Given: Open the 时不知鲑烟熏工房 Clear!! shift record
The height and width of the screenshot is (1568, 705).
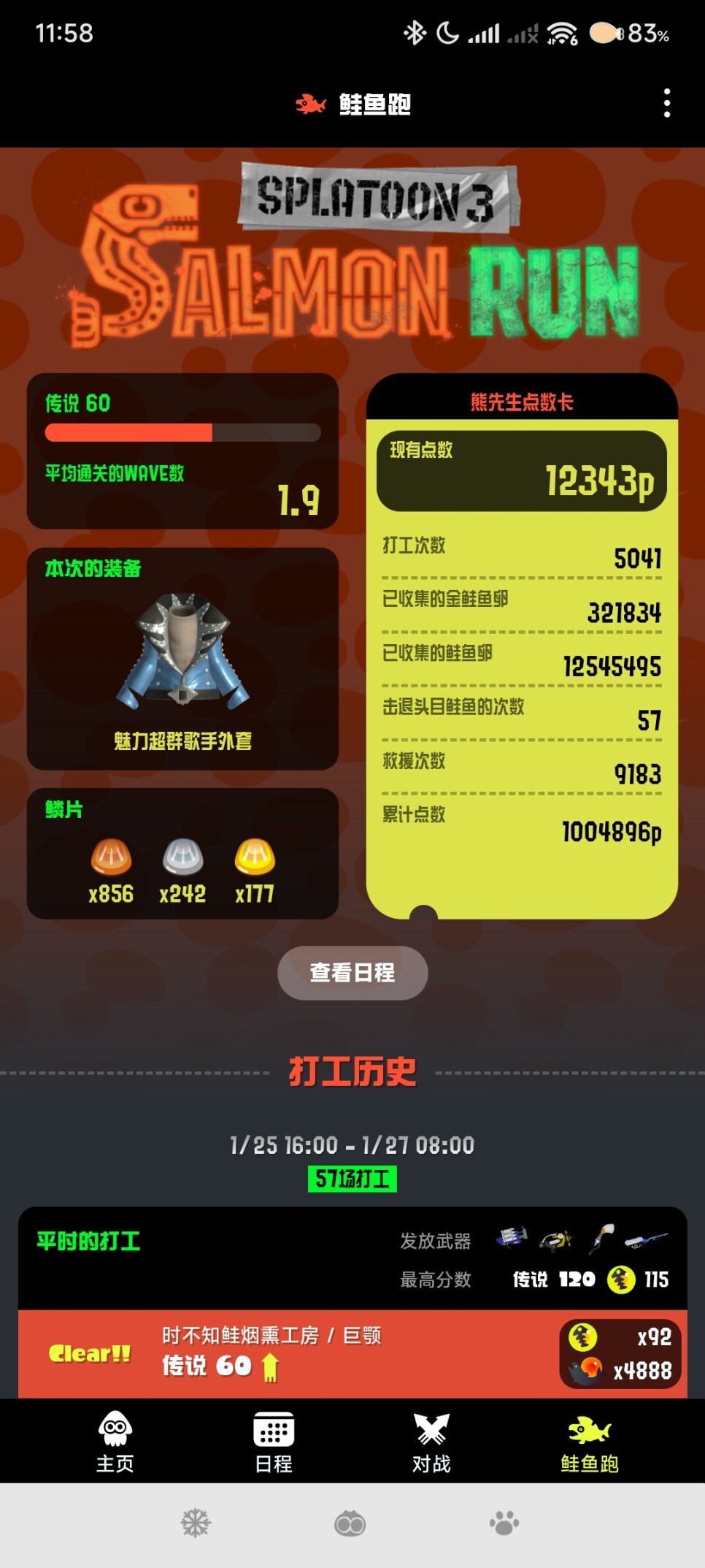Looking at the screenshot, I should point(352,1354).
